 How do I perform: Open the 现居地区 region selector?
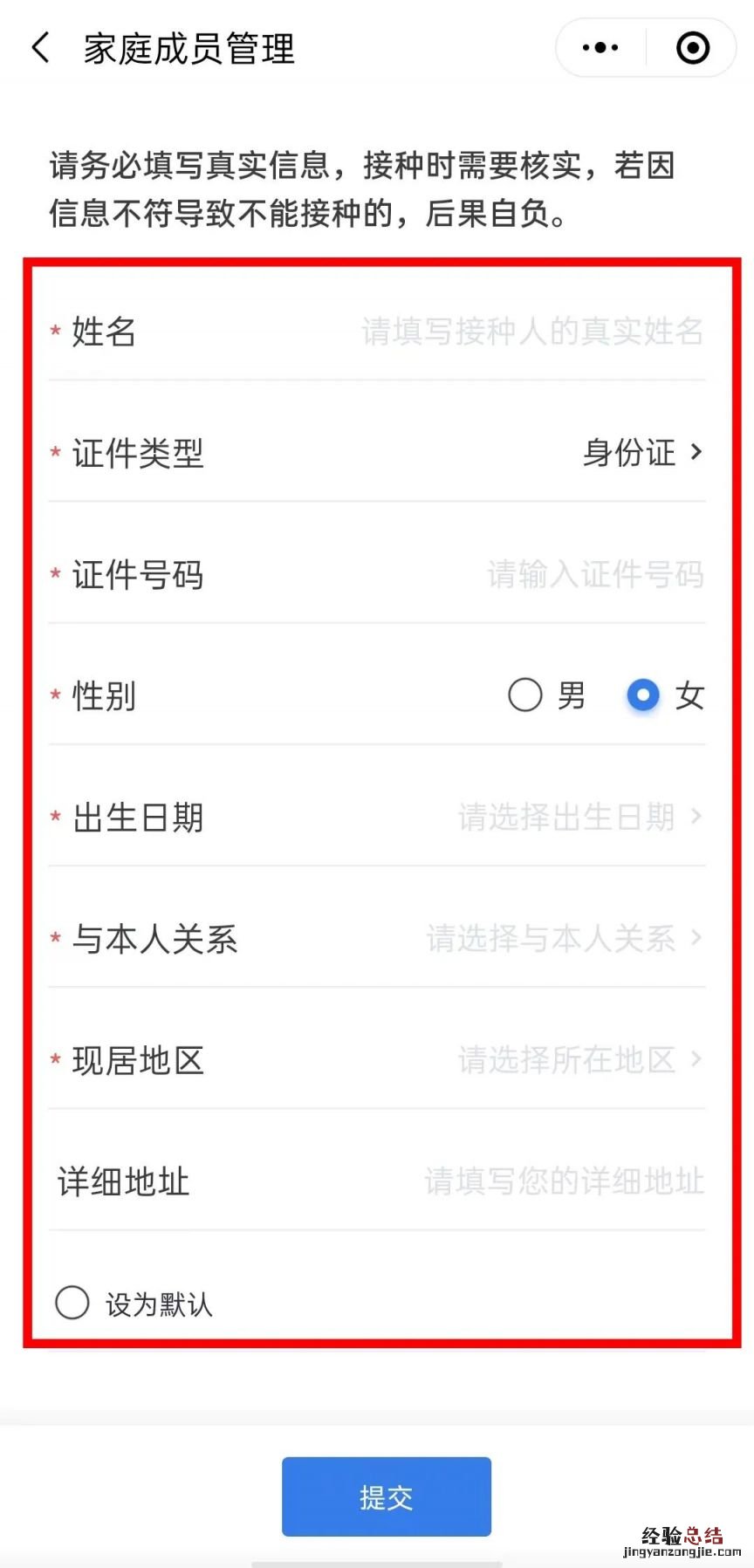click(x=579, y=1060)
